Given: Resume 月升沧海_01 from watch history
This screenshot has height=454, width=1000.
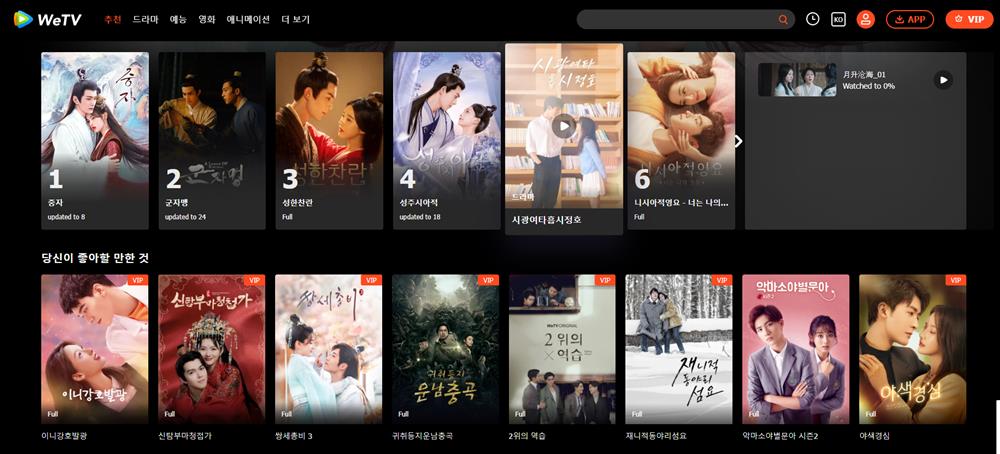Looking at the screenshot, I should click(943, 80).
